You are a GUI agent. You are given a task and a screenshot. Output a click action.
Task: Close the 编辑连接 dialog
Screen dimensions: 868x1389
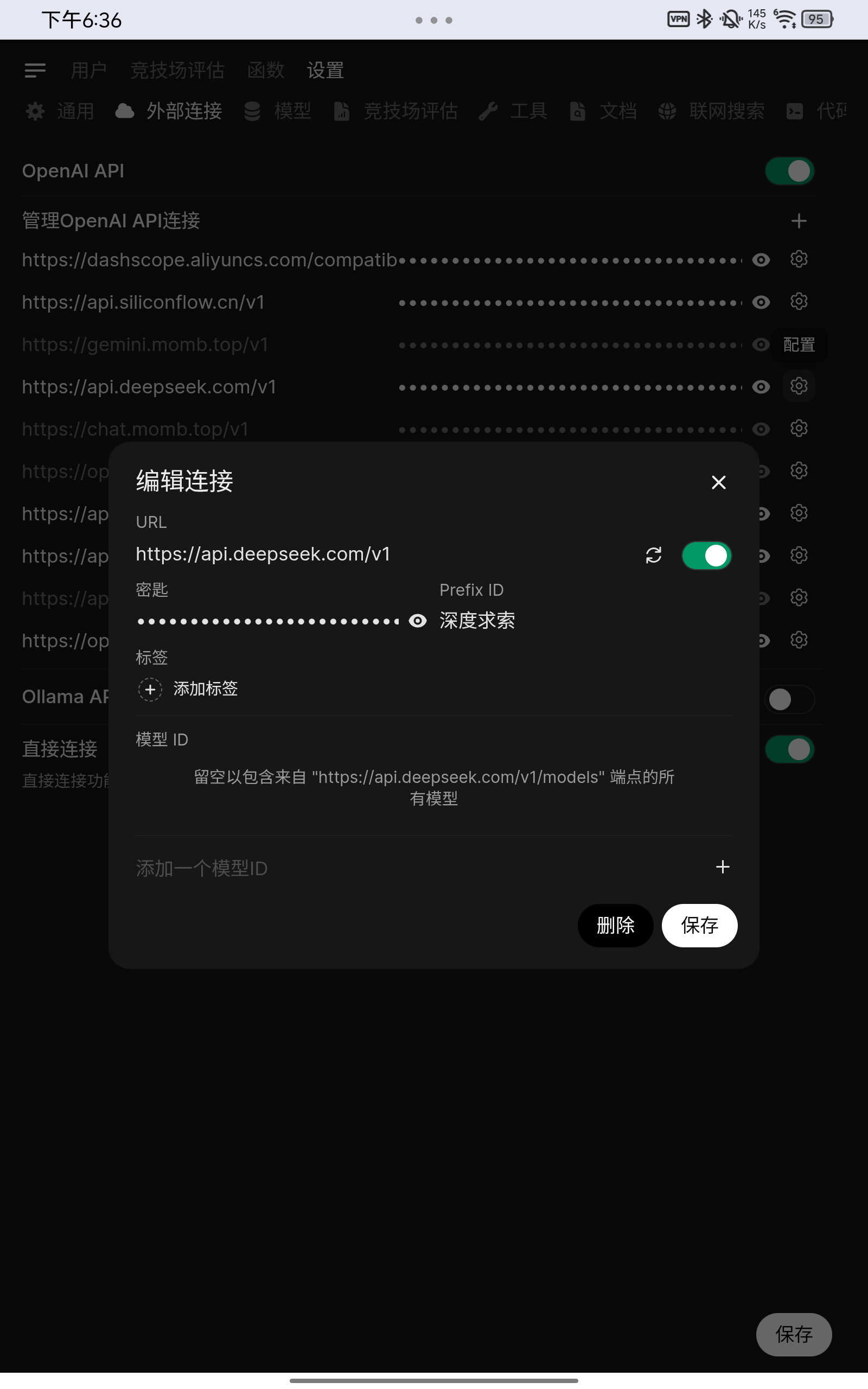pos(719,482)
